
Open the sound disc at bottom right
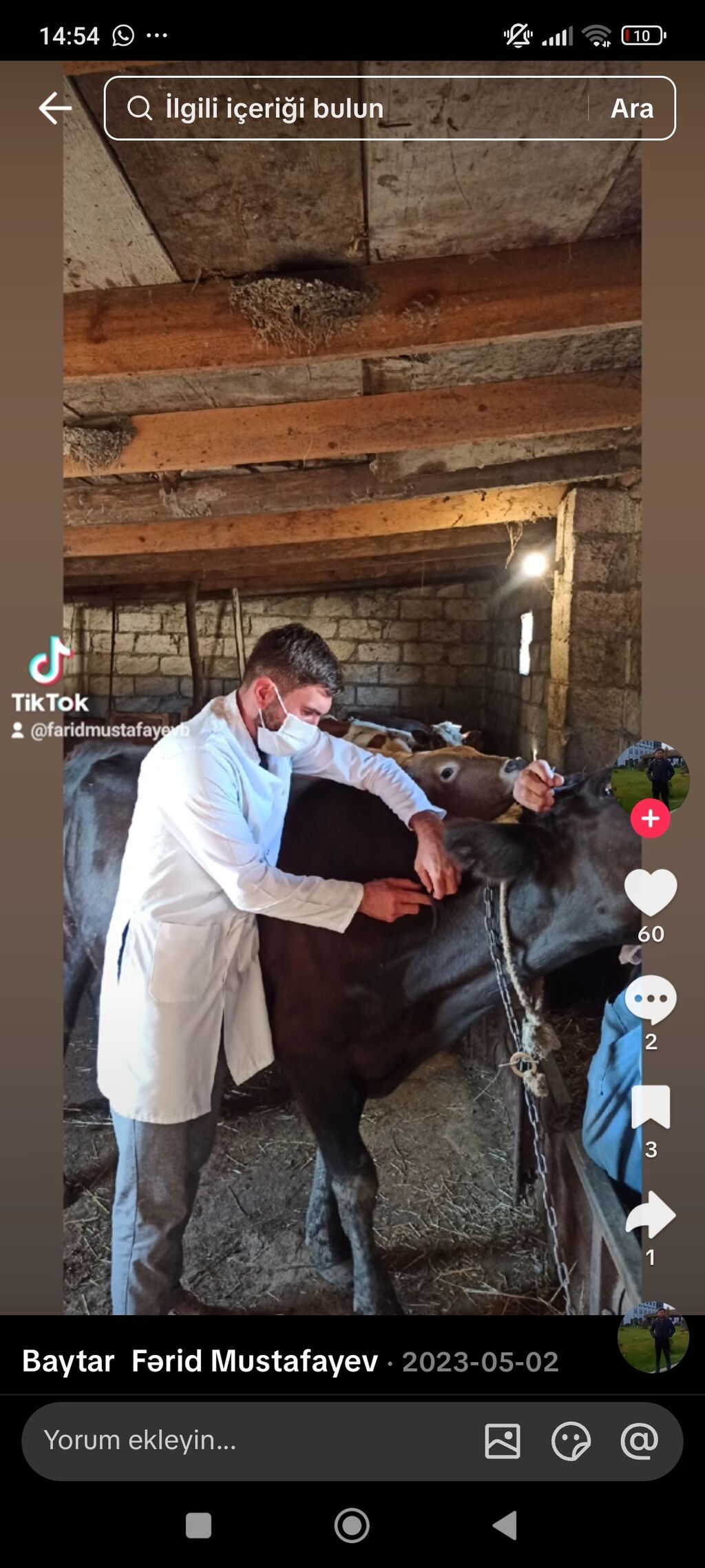[x=653, y=1337]
